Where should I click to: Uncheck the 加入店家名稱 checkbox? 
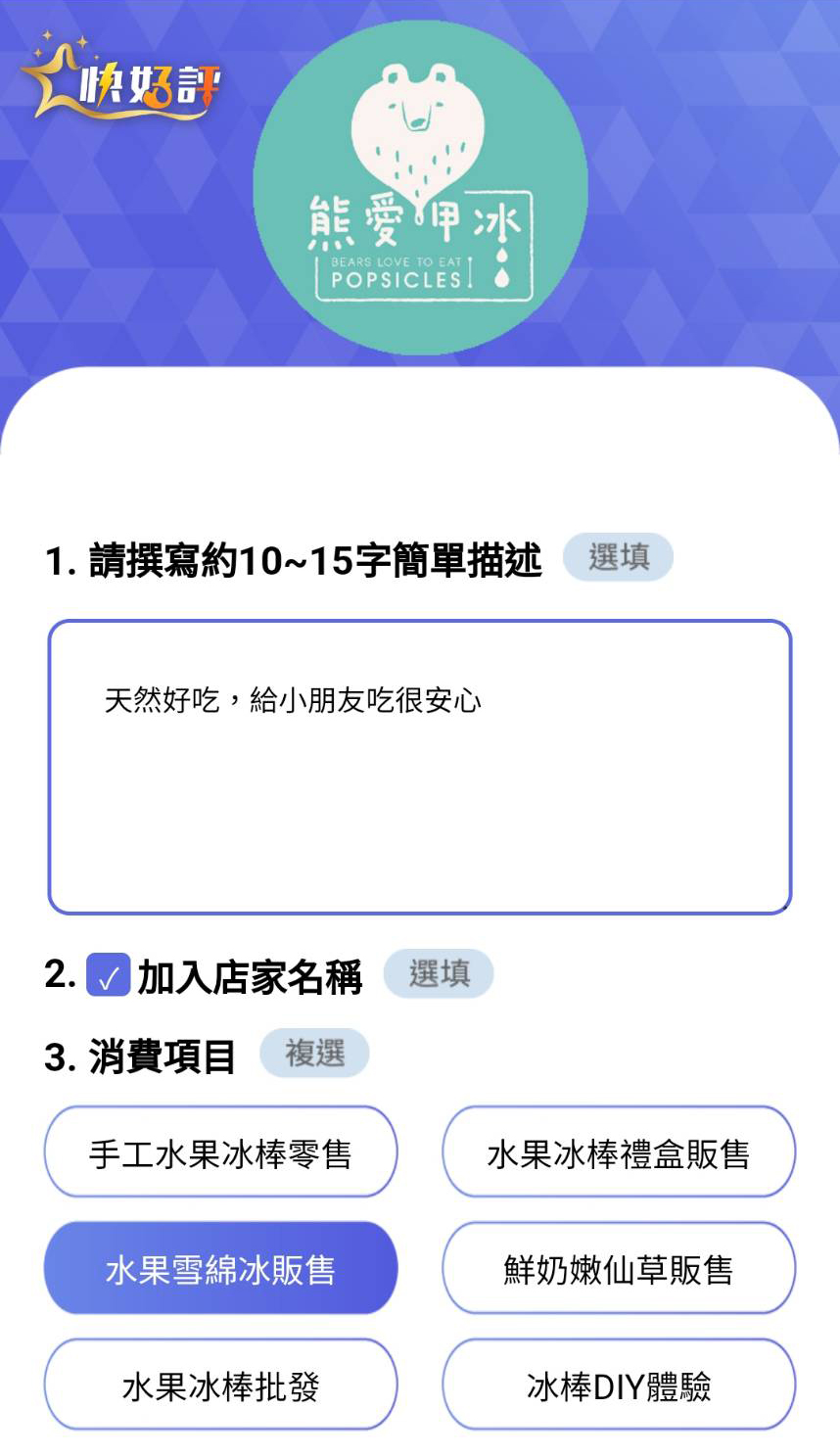click(x=108, y=975)
